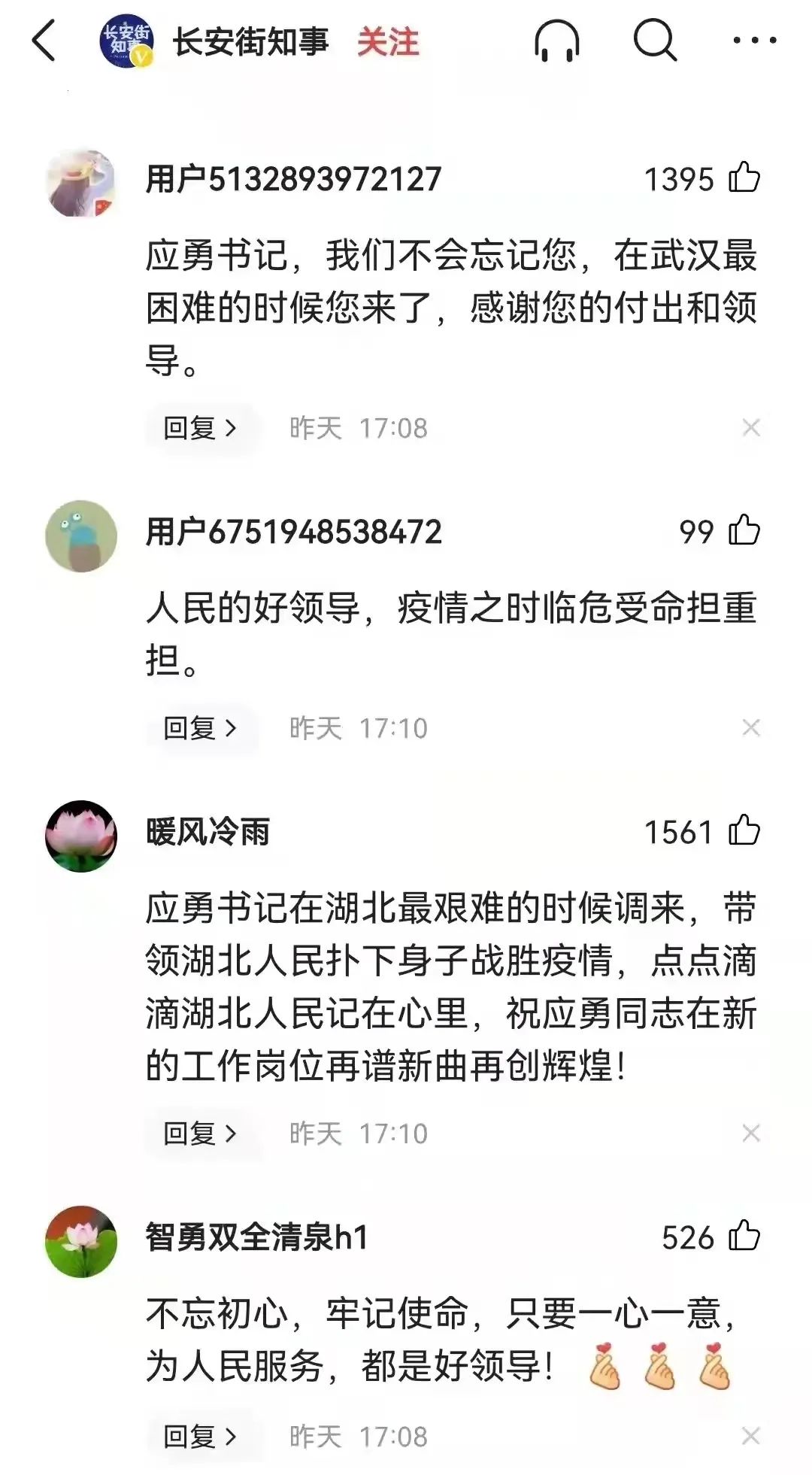Reply to 用户6751948538472's comment

200,728
